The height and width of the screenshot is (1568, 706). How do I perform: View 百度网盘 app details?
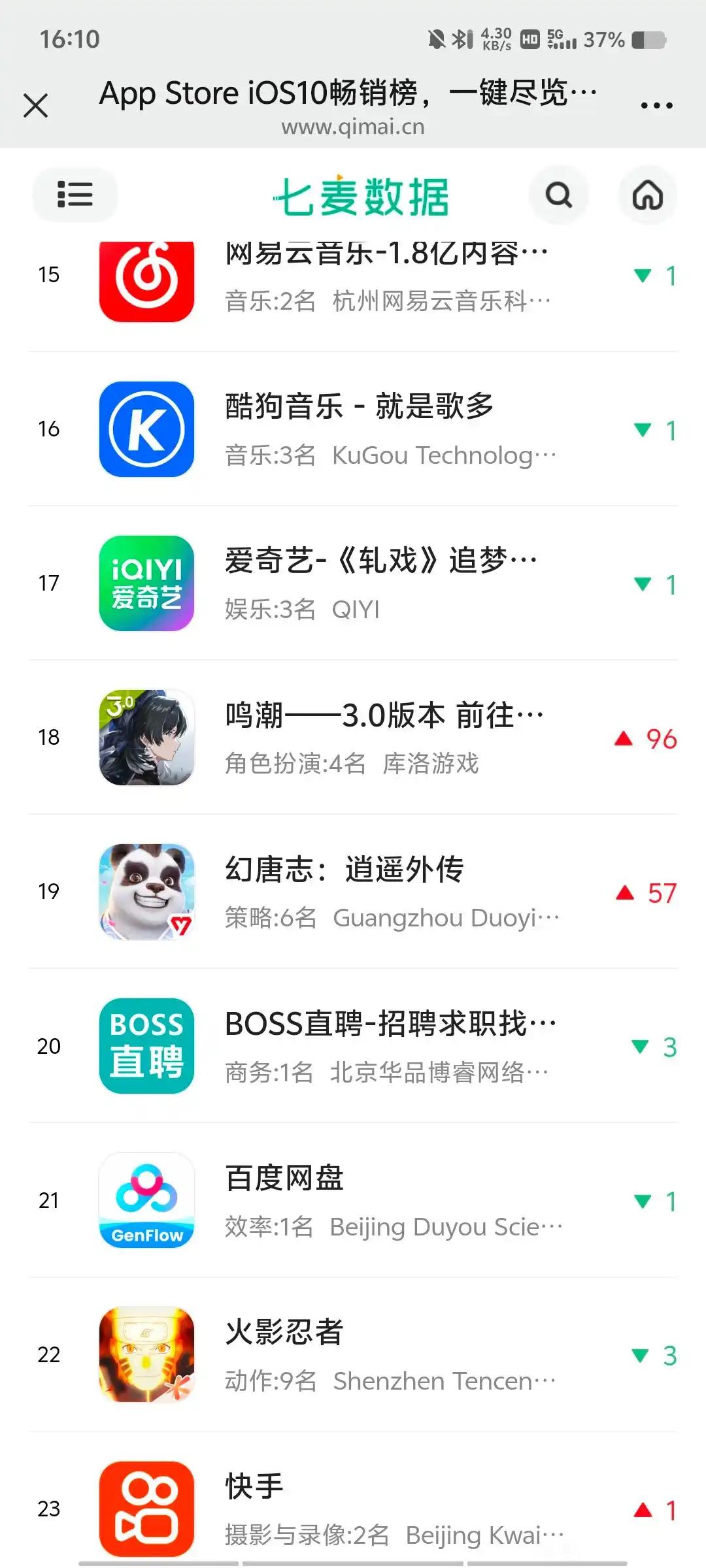(x=353, y=1200)
